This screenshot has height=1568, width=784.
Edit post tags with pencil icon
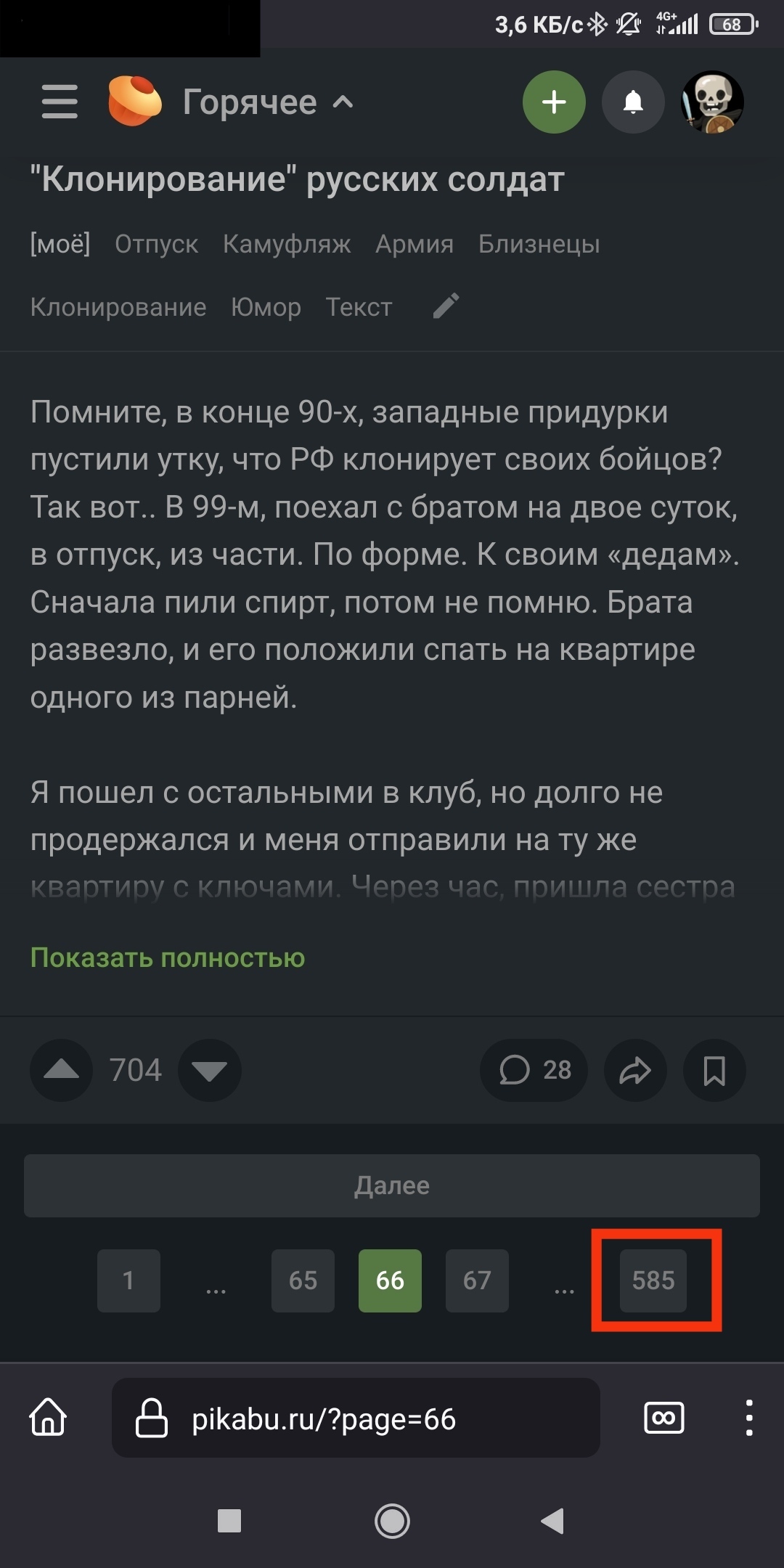[446, 306]
